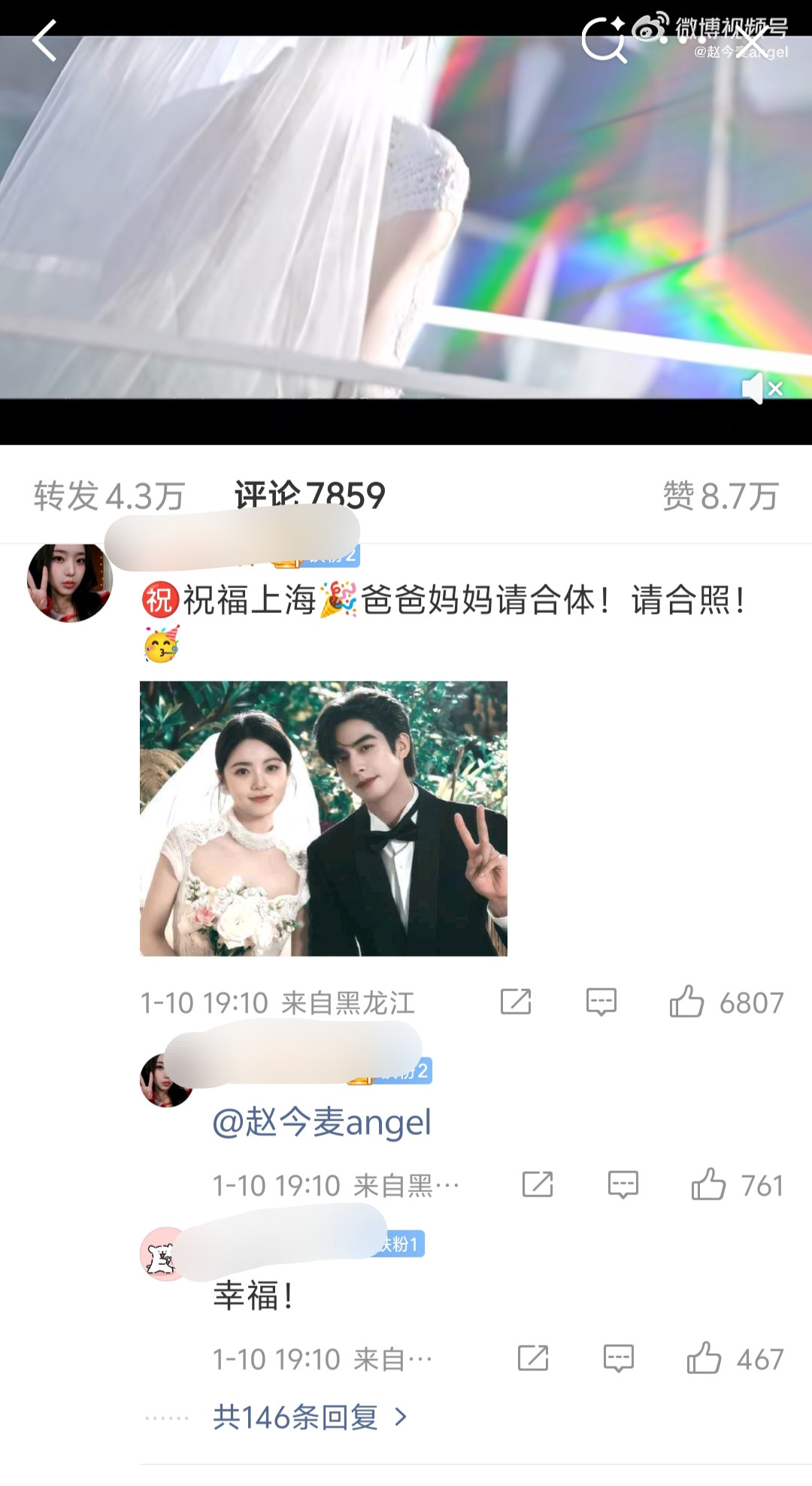Repost the 幸福! reply

click(x=533, y=1358)
